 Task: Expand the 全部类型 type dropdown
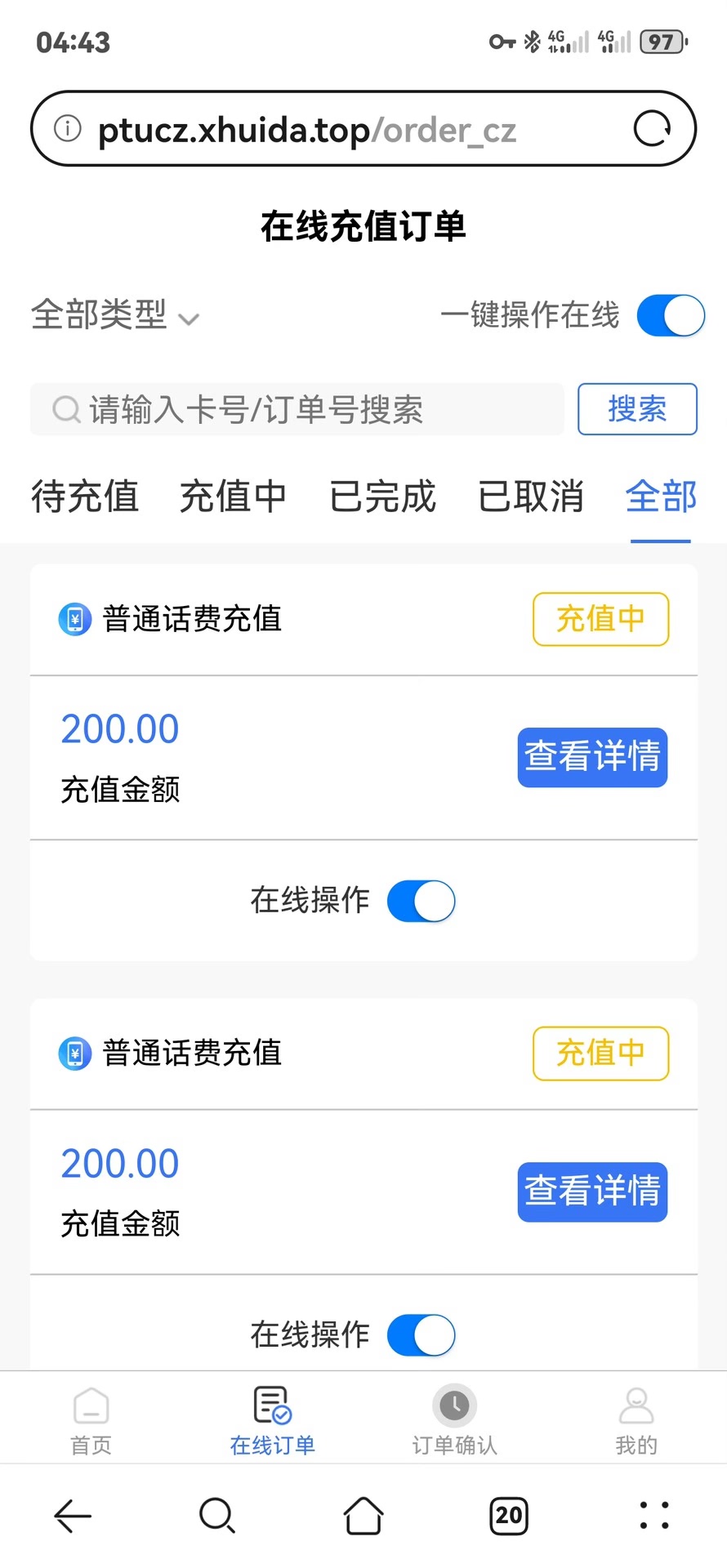(114, 315)
